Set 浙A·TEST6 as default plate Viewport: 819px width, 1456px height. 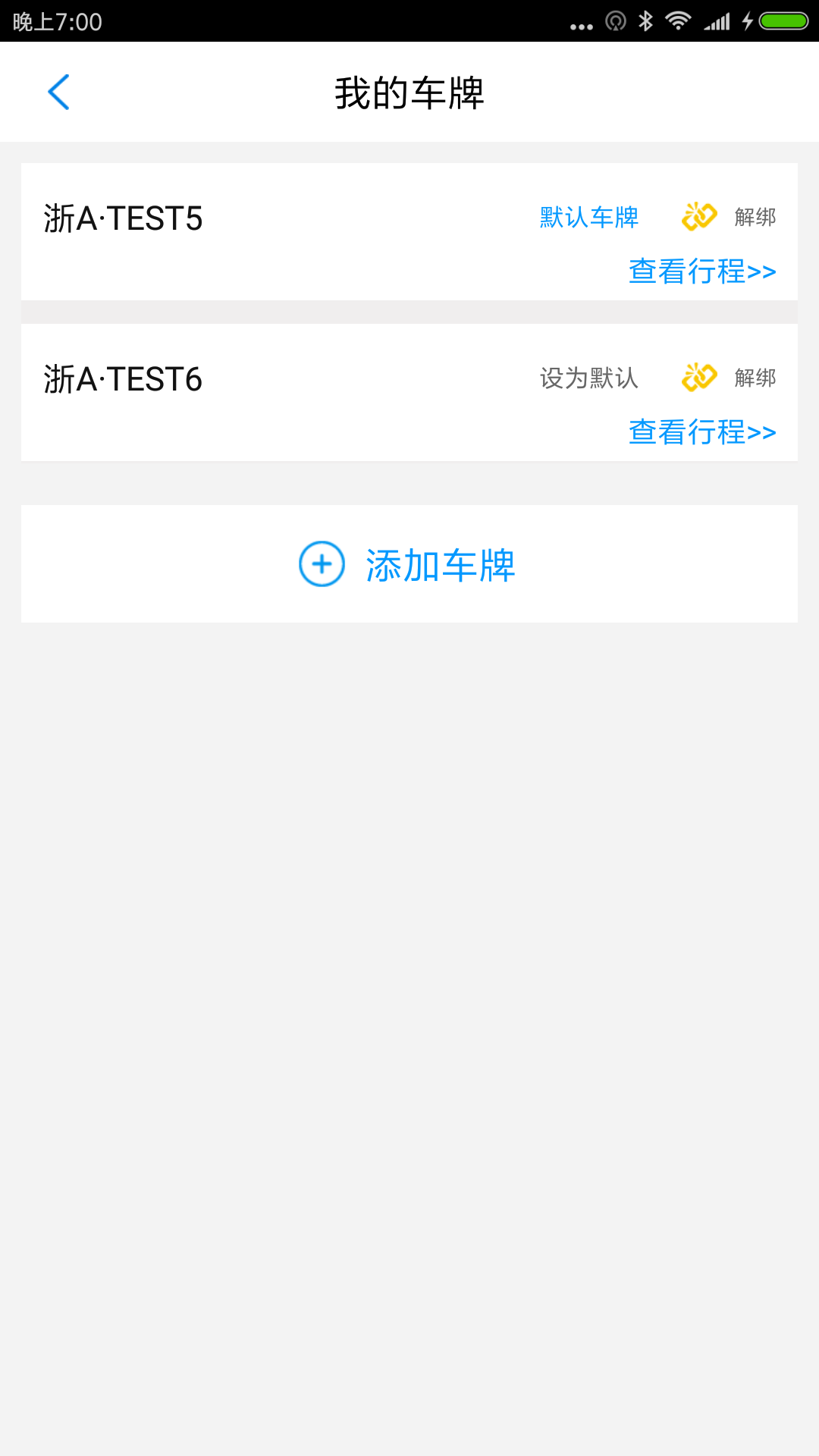588,378
